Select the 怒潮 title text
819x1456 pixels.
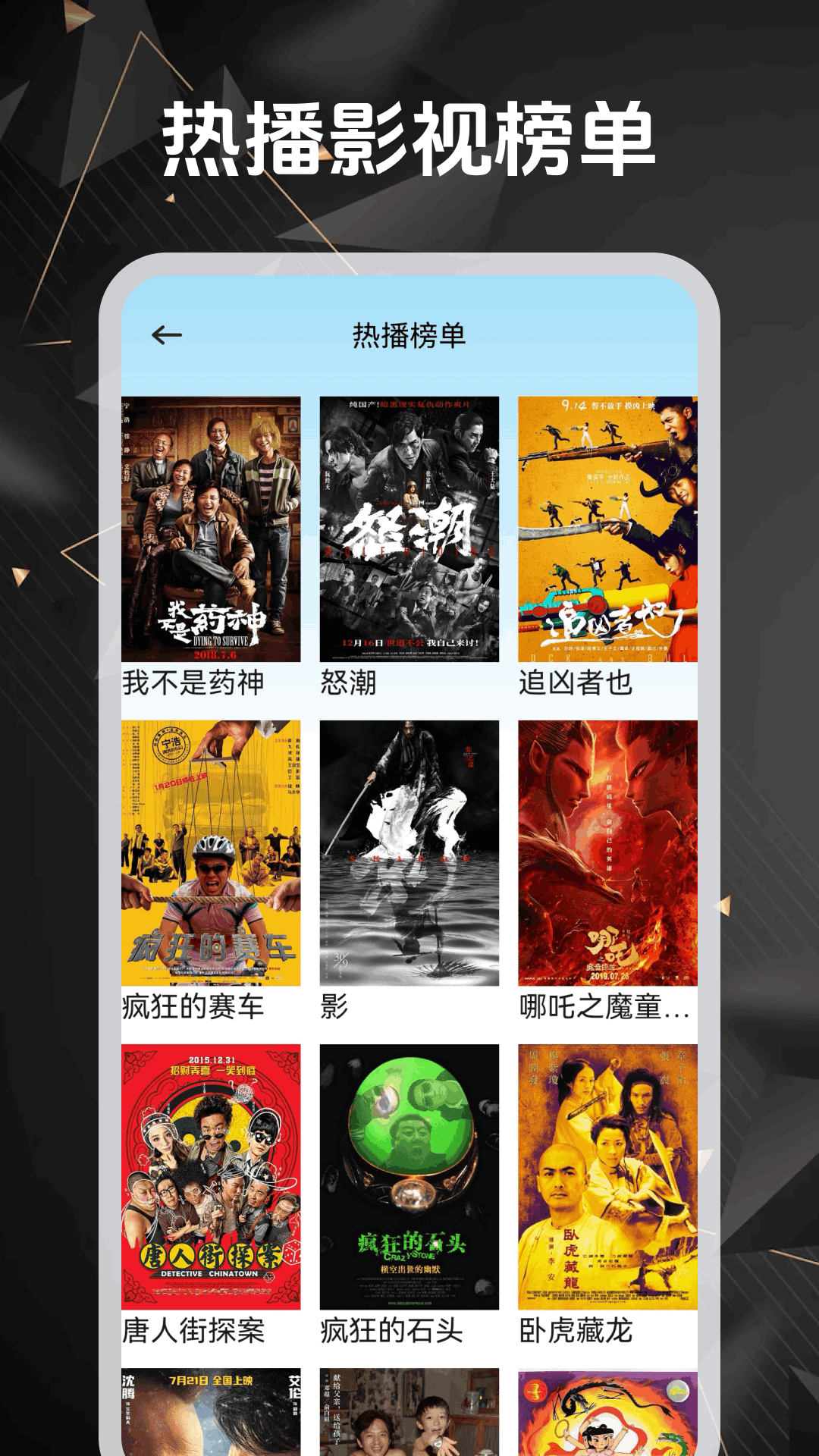[349, 682]
